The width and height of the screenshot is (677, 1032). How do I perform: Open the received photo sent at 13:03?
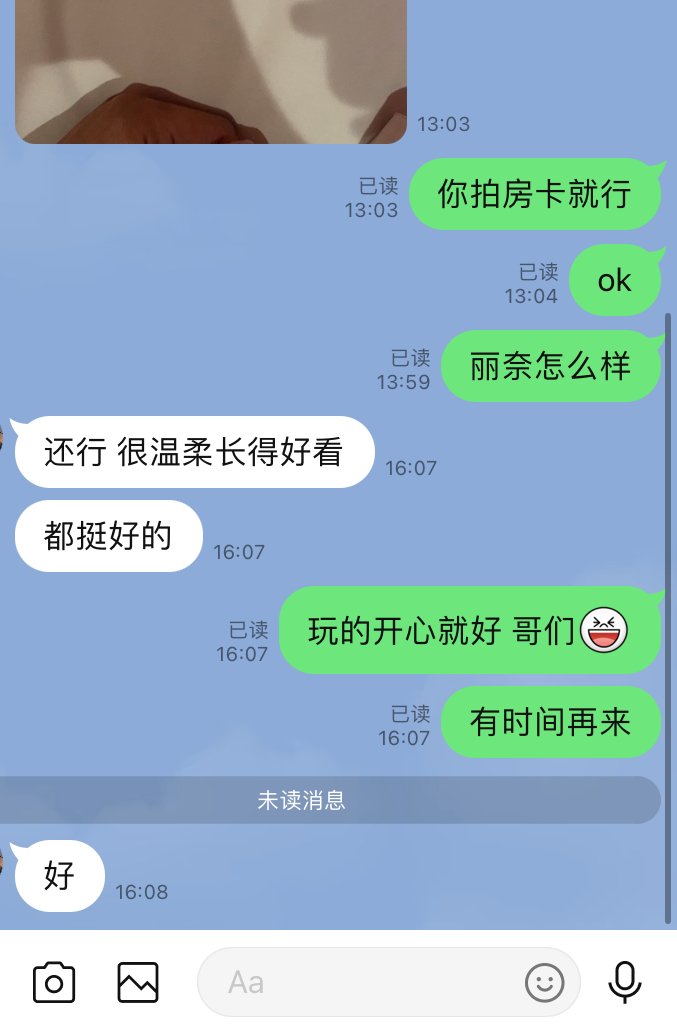tap(210, 70)
